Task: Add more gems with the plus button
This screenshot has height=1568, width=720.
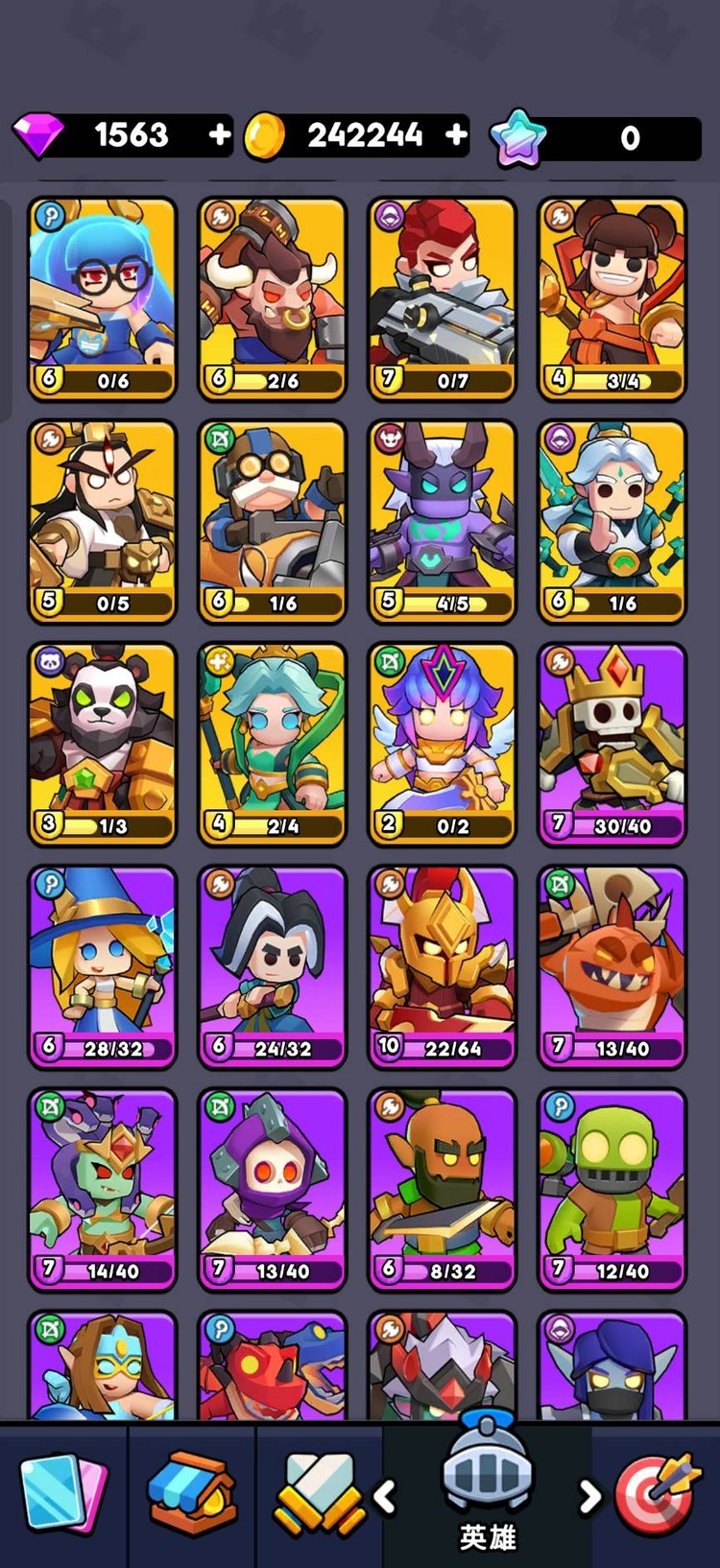Action: 220,135
